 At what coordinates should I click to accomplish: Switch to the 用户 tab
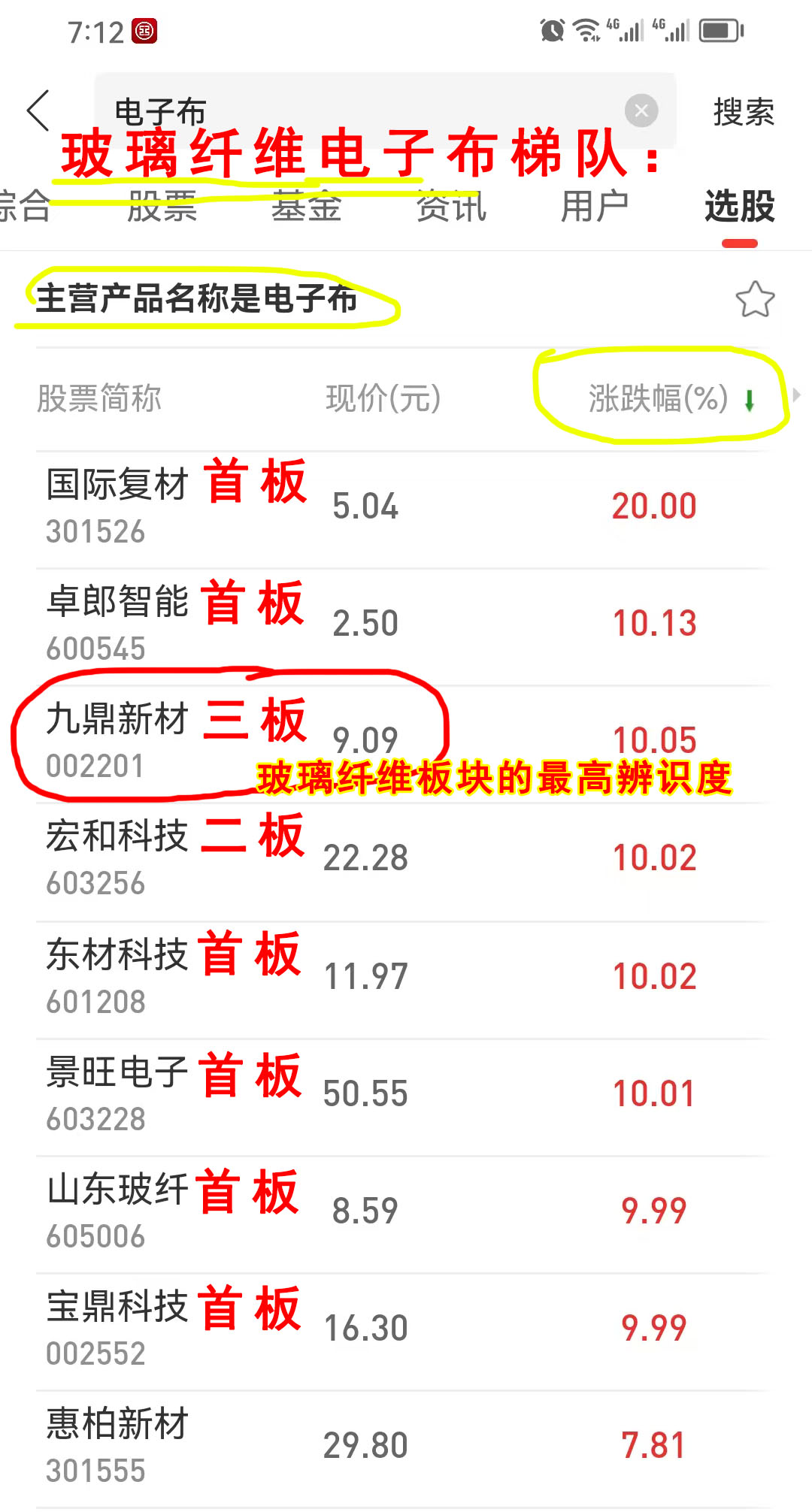595,206
